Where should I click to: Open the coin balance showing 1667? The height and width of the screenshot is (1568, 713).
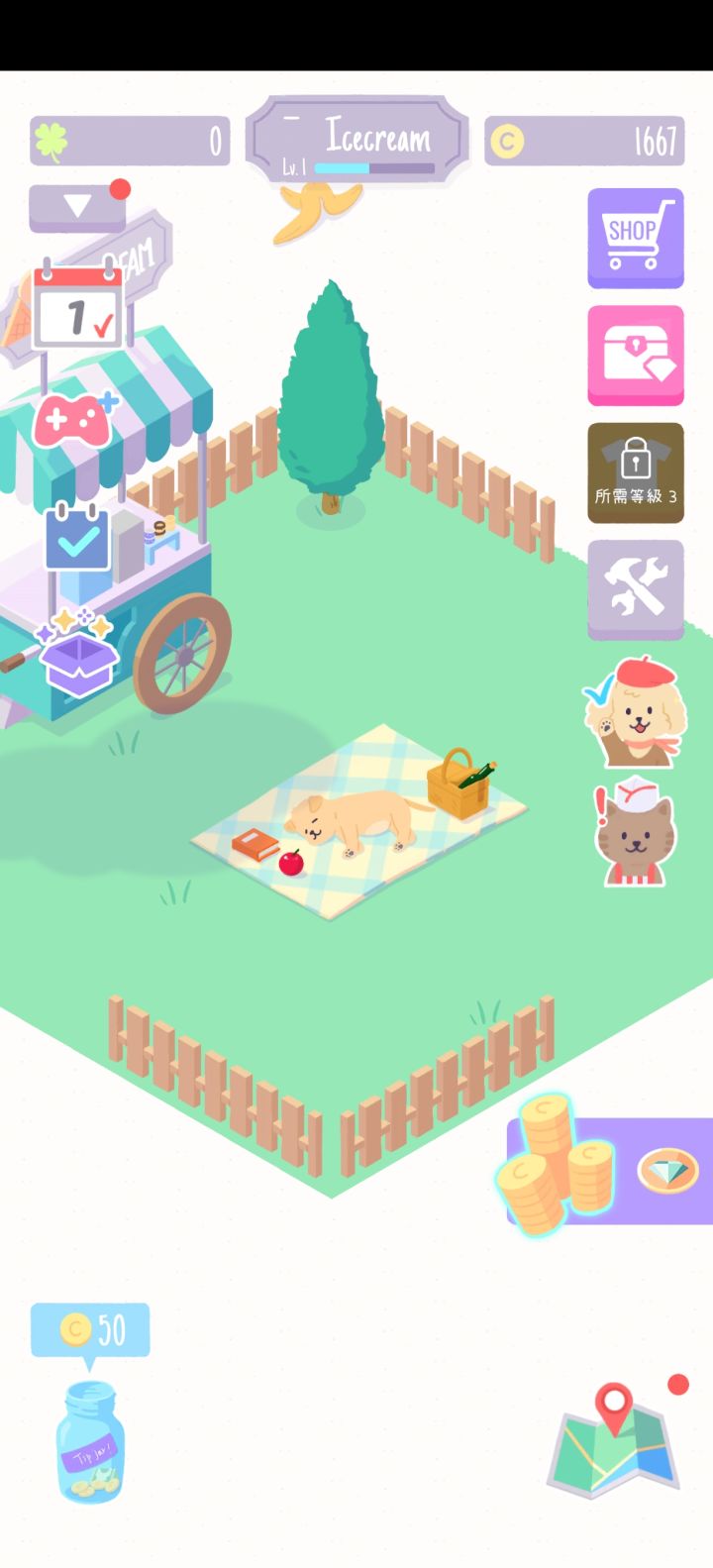click(584, 140)
